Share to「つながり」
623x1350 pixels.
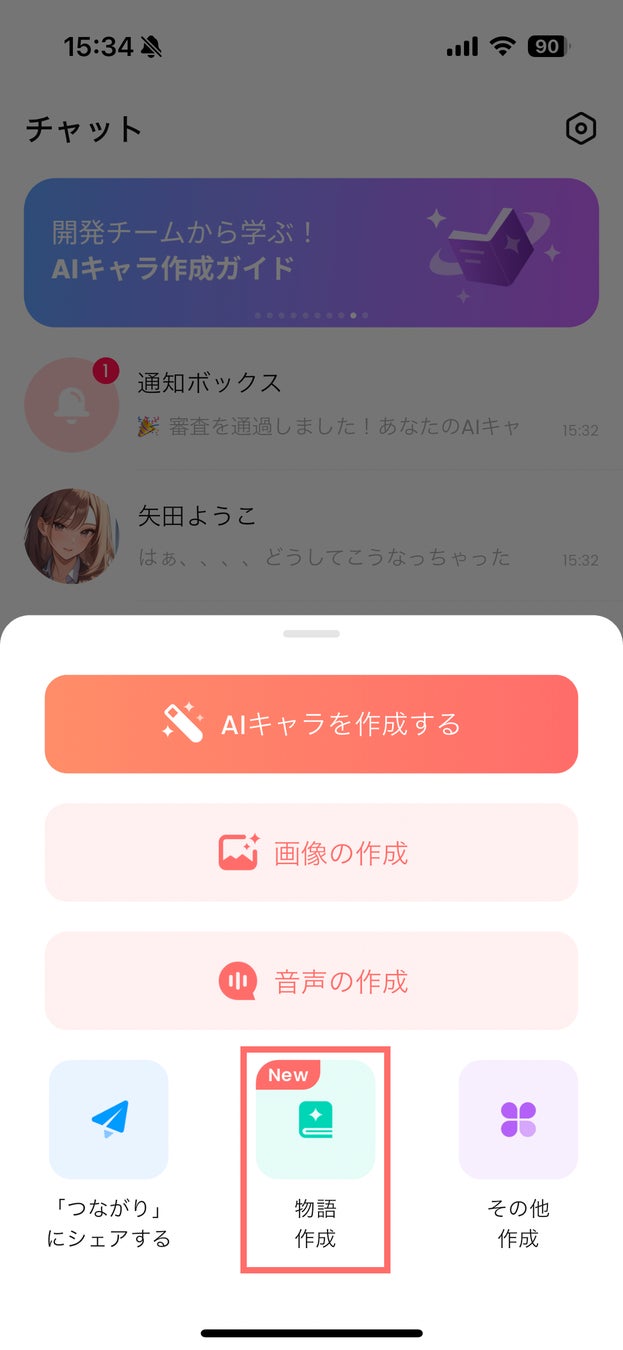point(109,1120)
